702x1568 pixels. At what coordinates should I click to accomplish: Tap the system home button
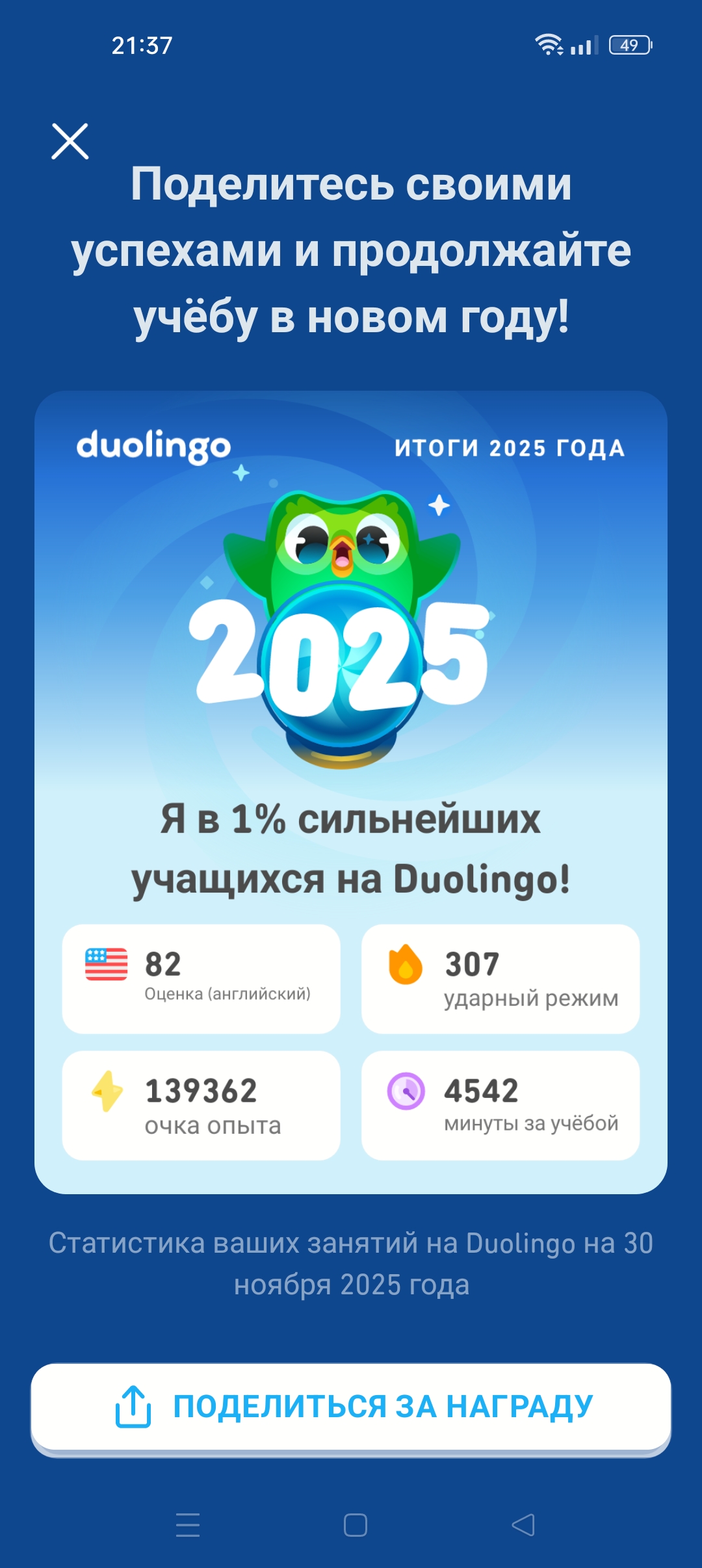click(355, 1524)
